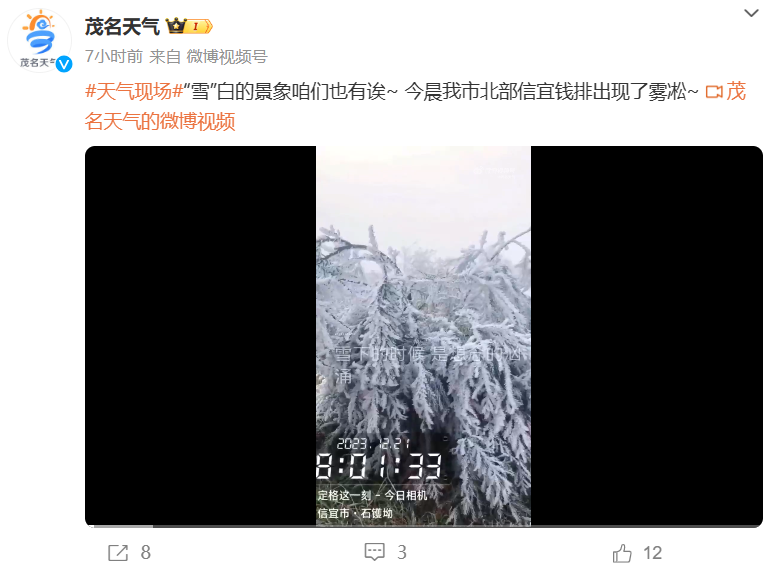Viewport: 781px width, 574px height.
Task: Open the #天气现场# hashtag topic
Action: [x=132, y=92]
